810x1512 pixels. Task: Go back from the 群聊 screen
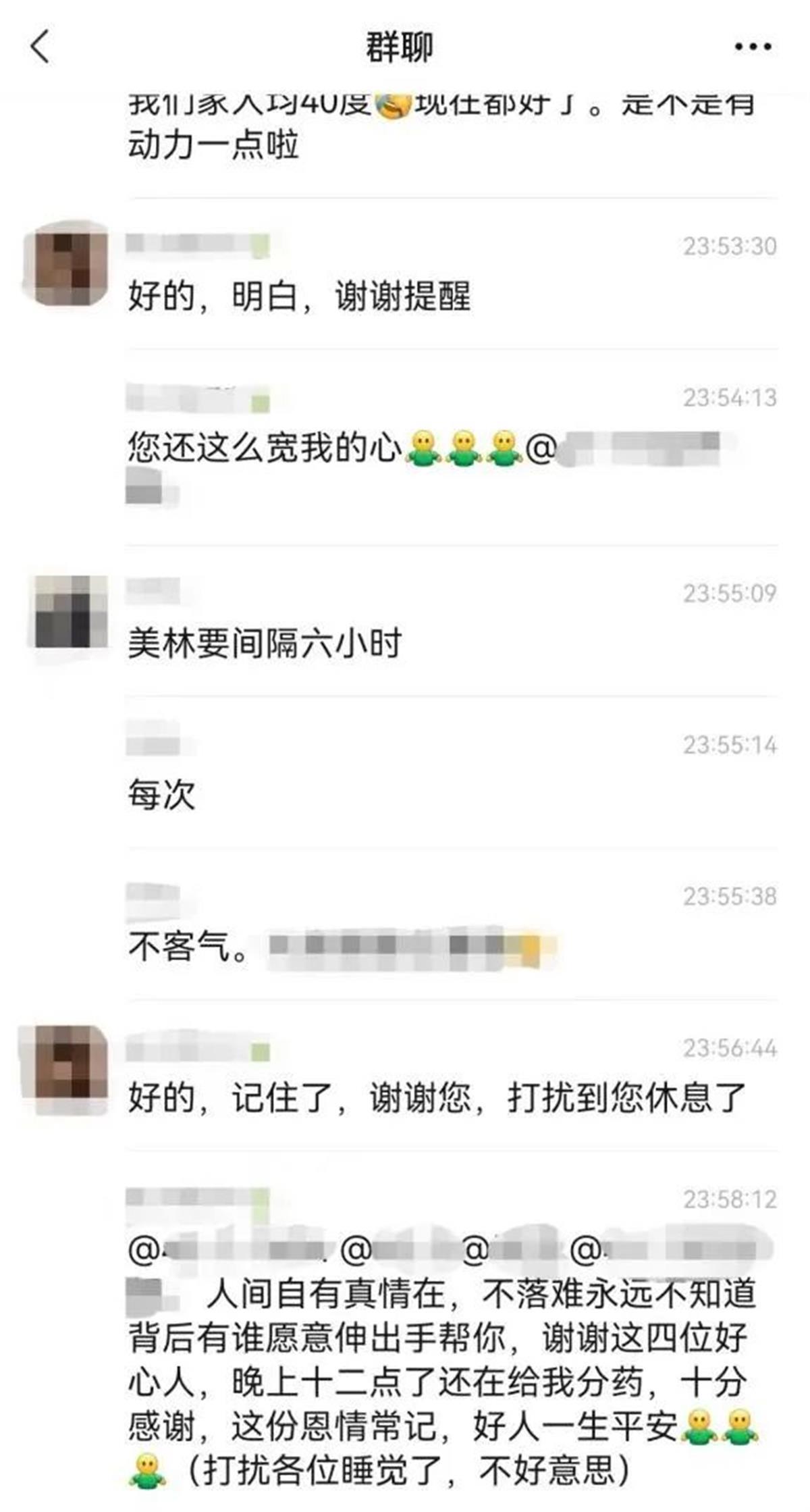[40, 47]
